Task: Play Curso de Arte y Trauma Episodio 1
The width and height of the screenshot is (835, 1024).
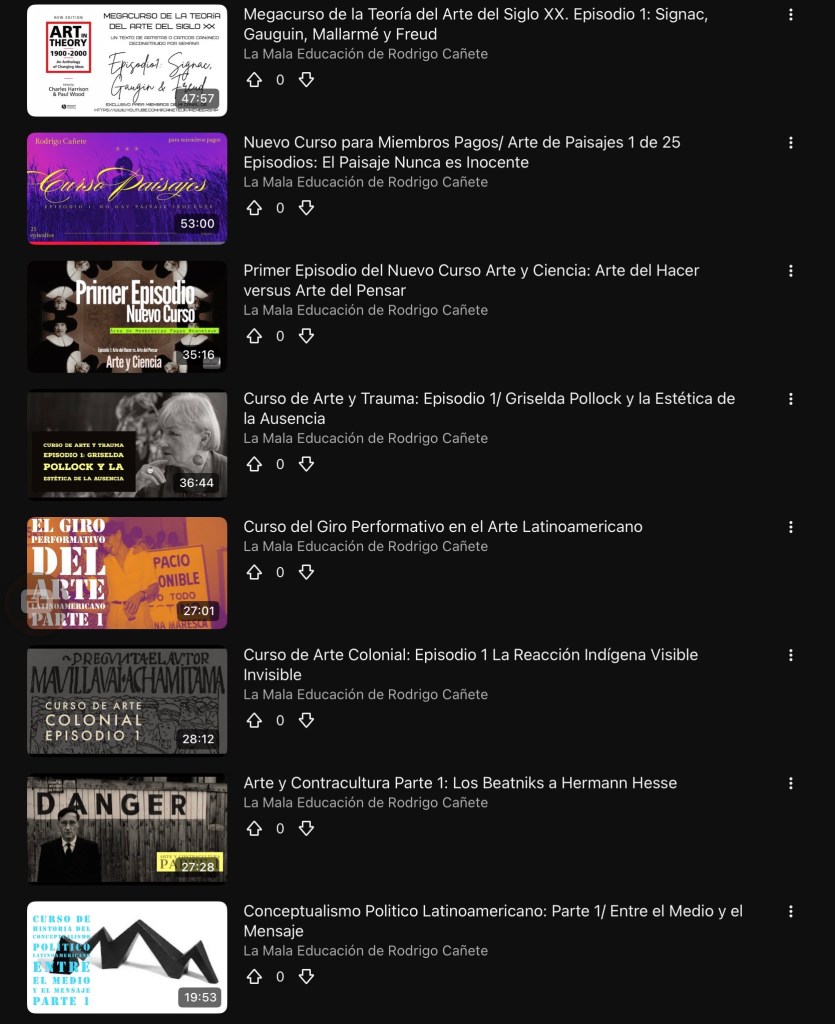Action: tap(127, 444)
